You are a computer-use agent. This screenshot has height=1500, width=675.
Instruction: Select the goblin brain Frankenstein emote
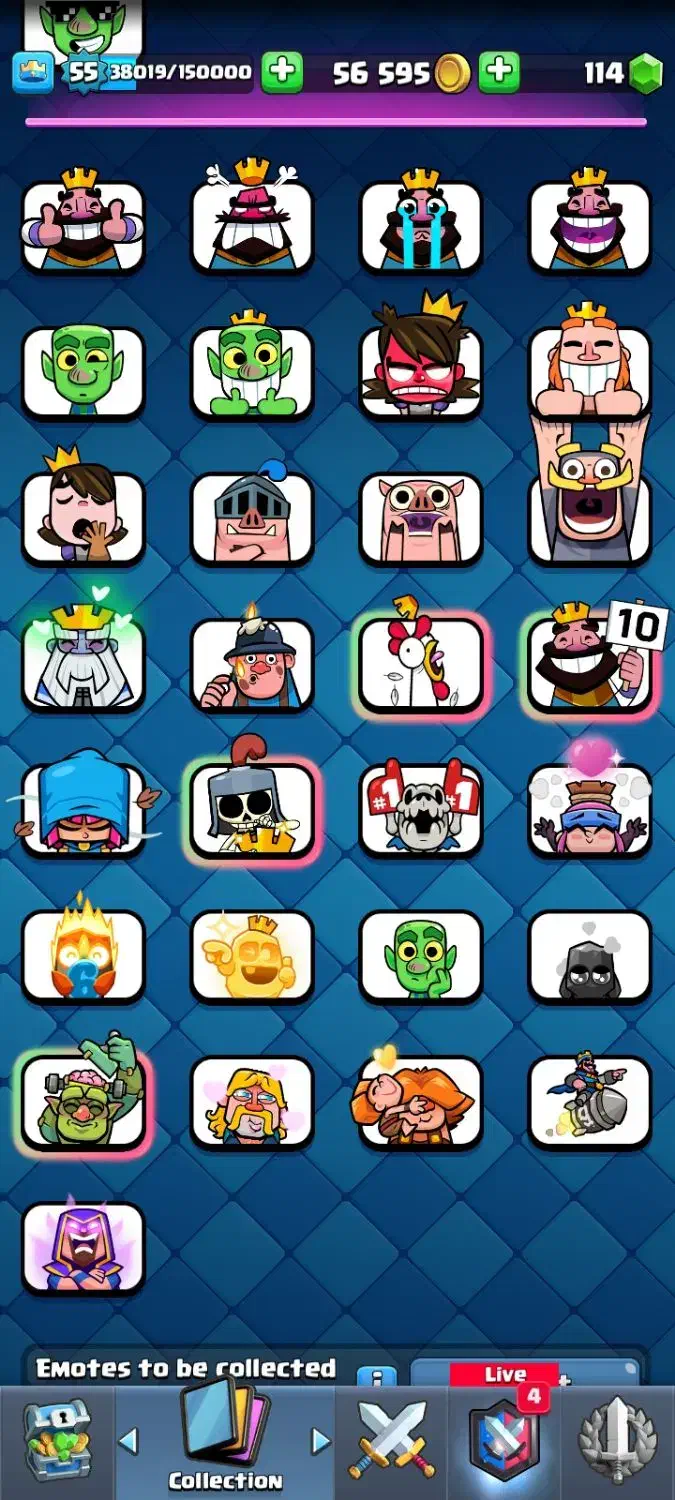click(83, 1102)
